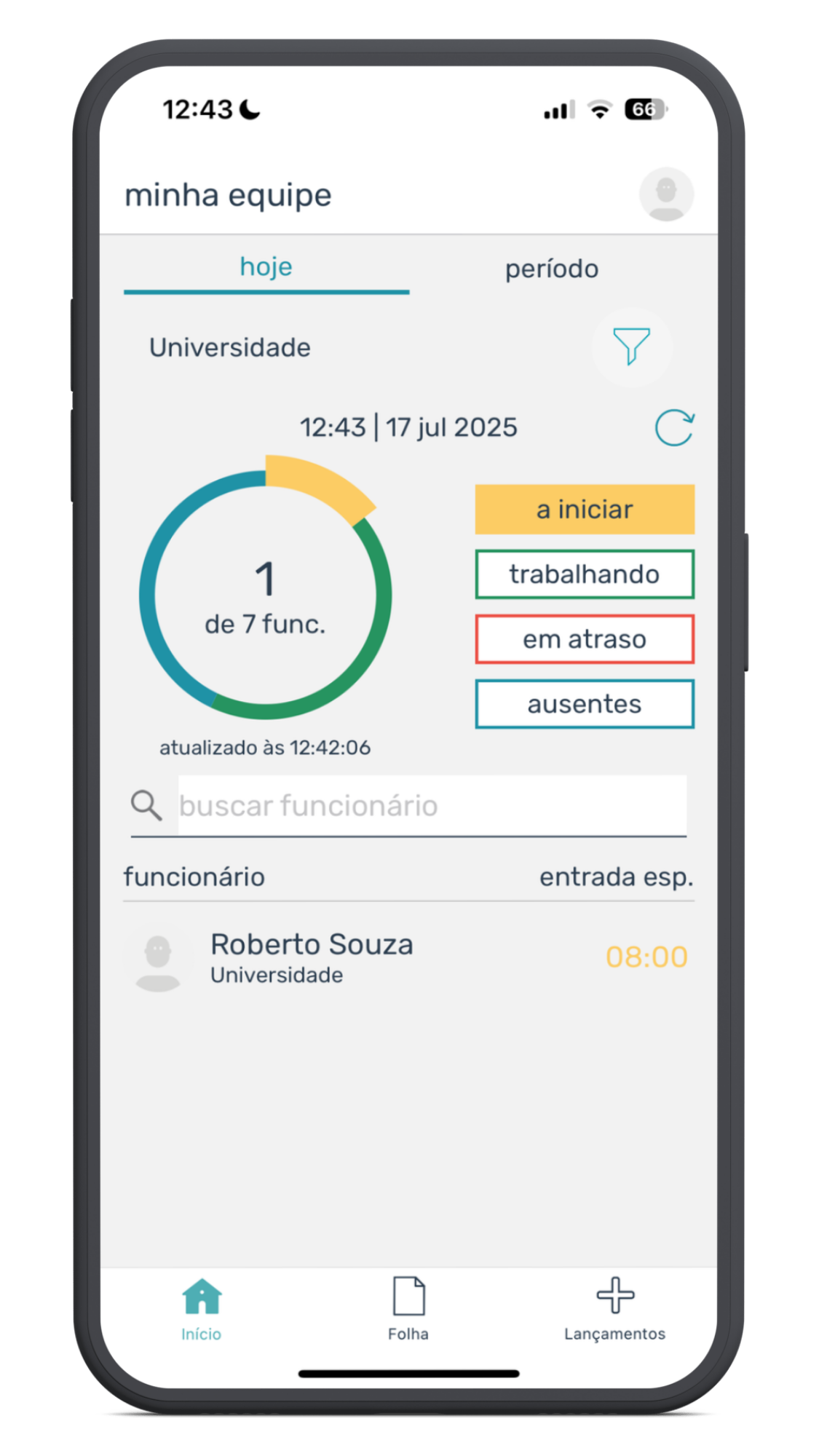Tap the buscar funcionário search field
The image size is (819, 1456).
[x=432, y=805]
